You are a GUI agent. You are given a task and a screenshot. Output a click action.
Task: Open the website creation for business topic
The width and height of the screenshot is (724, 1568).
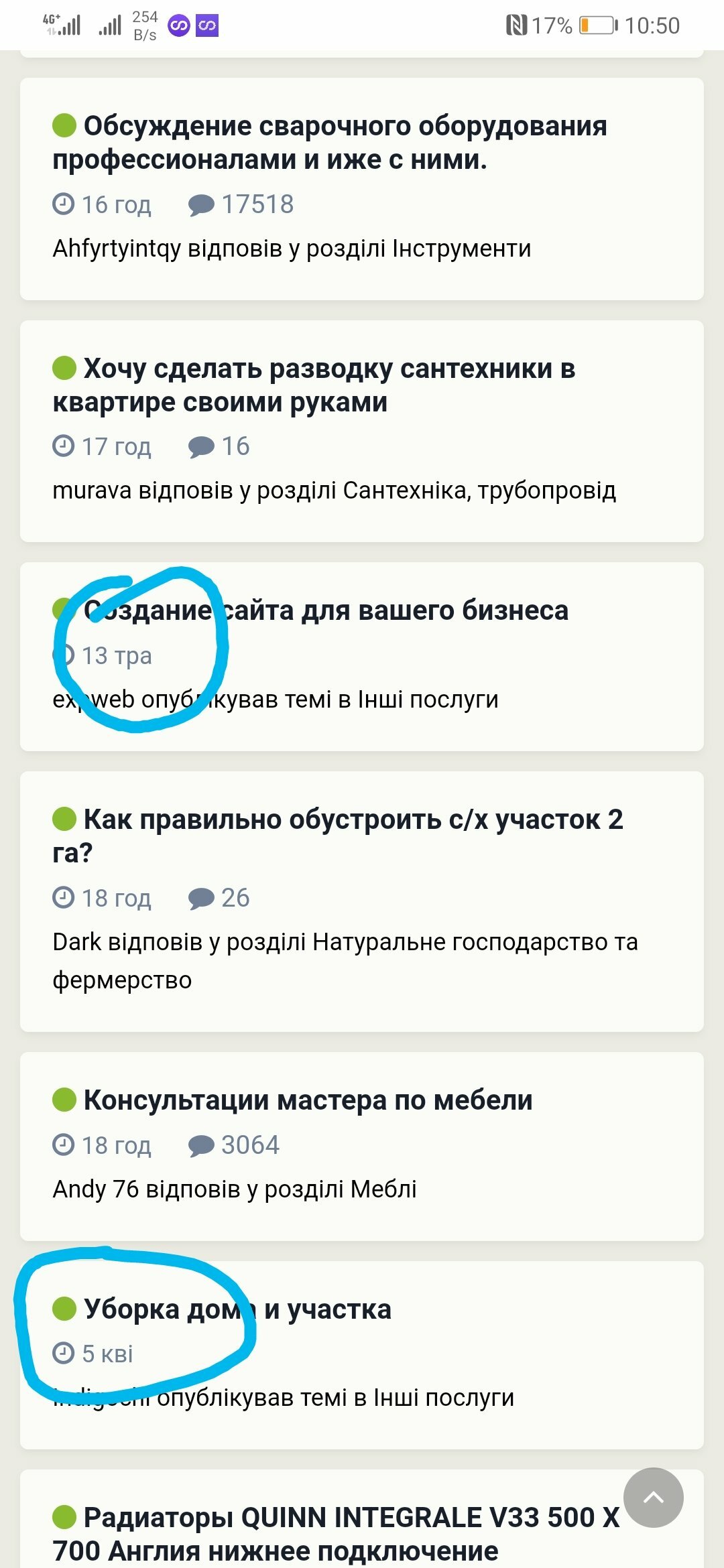point(326,610)
